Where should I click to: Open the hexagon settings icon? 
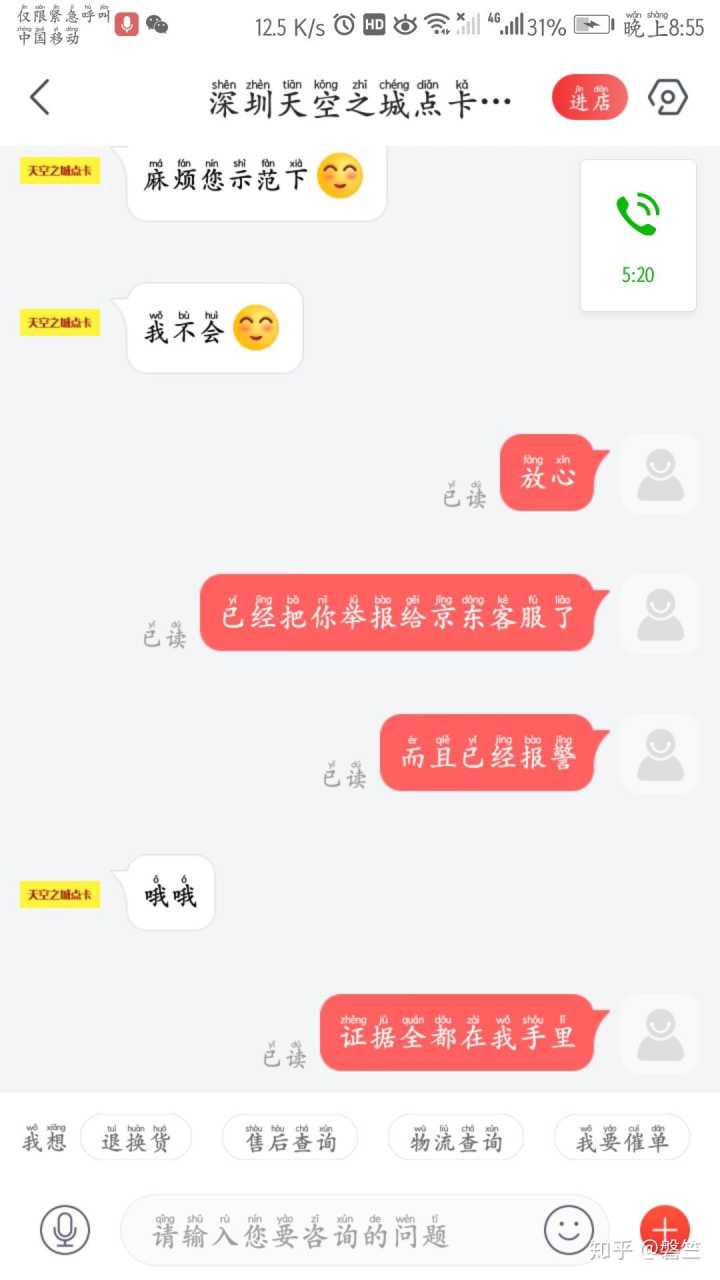tap(668, 98)
